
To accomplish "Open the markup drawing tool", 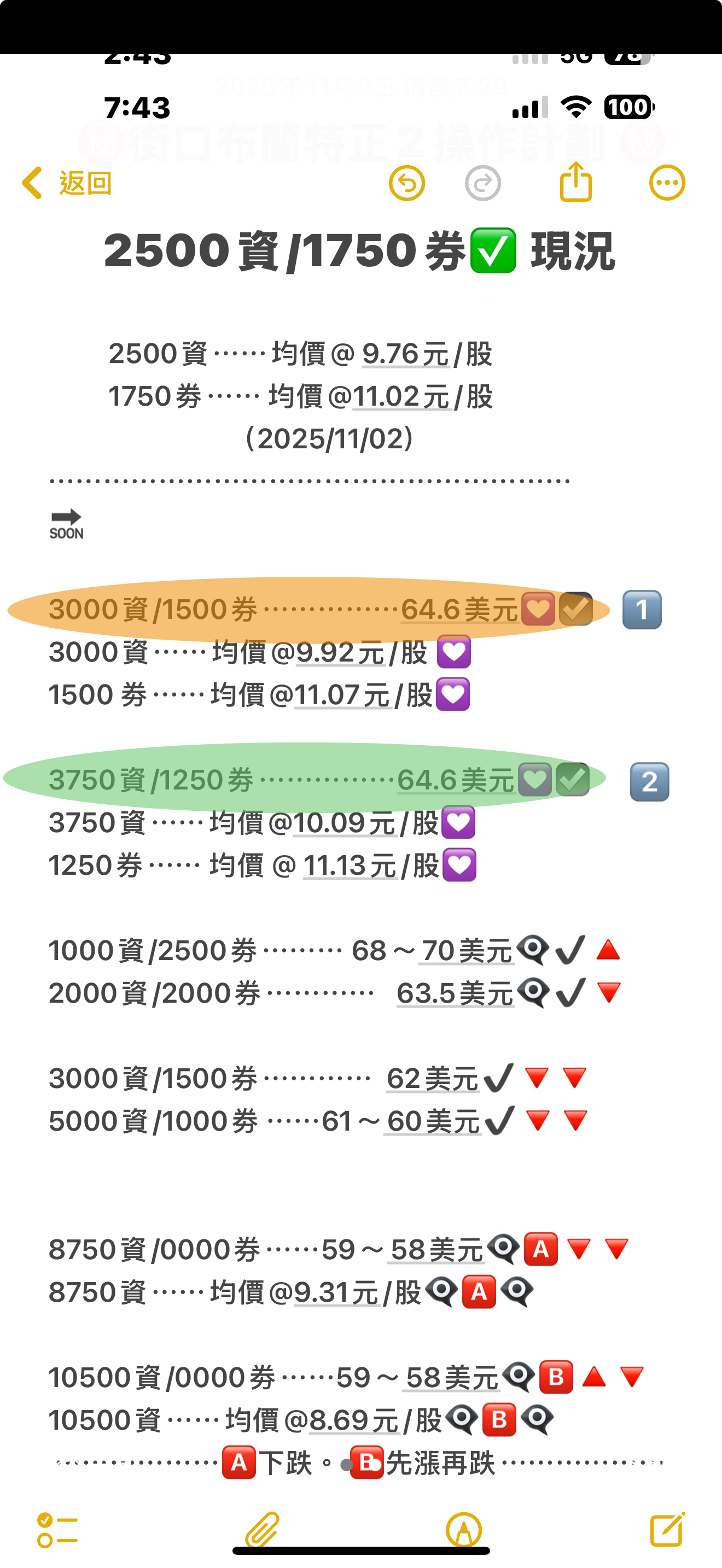I will click(464, 1529).
